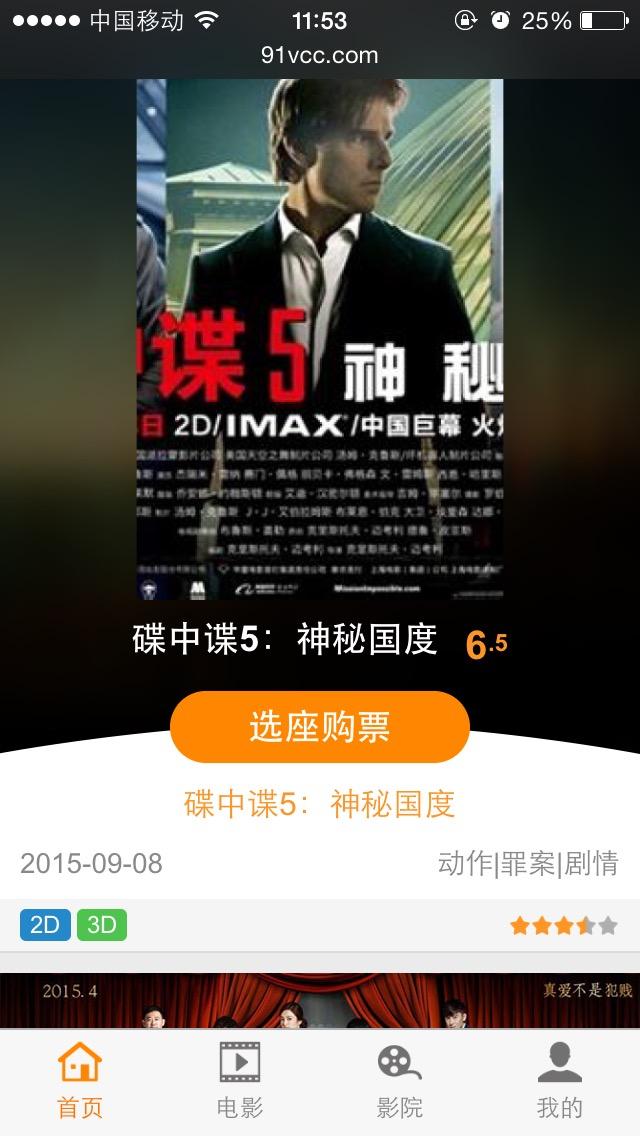Tap the 选座购票 button
This screenshot has width=640, height=1136.
pyautogui.click(x=320, y=727)
